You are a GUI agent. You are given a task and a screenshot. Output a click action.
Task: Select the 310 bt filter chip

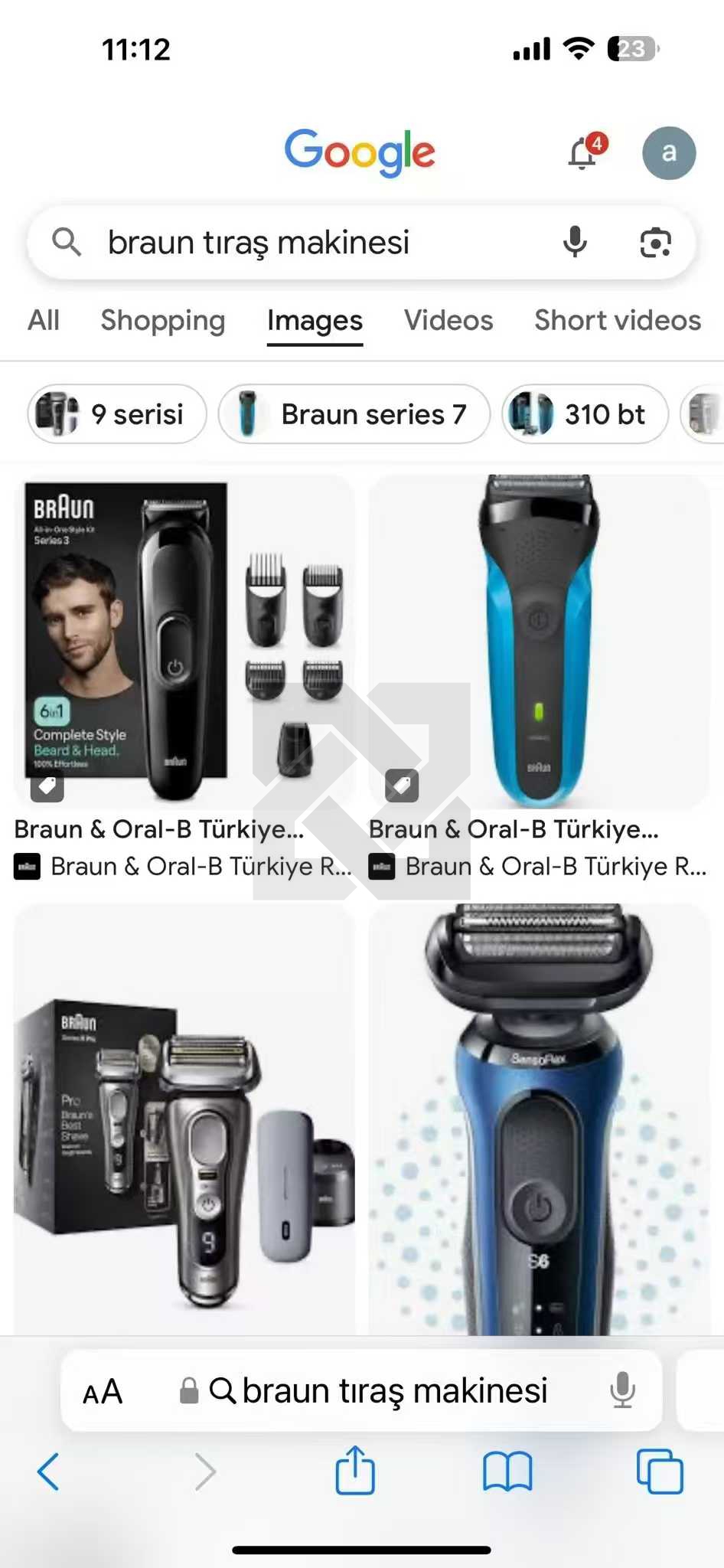tap(585, 414)
